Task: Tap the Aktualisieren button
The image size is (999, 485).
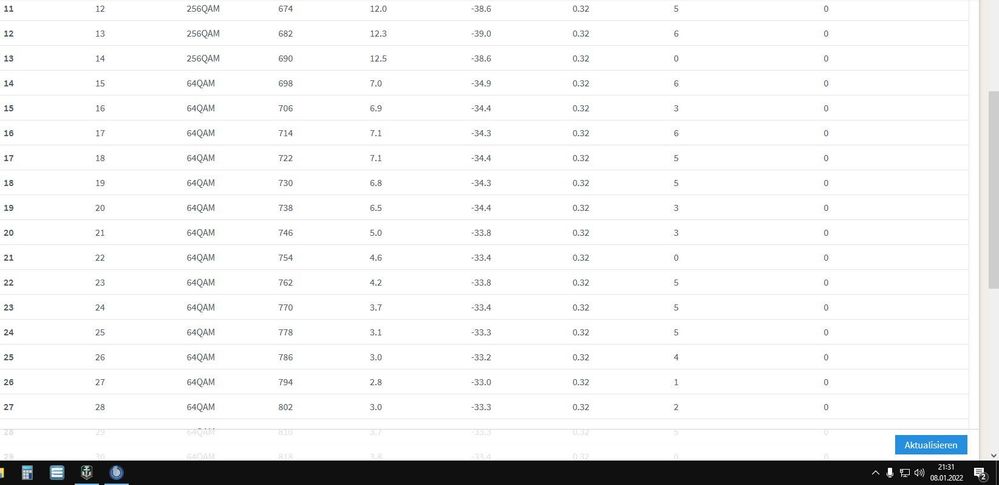Action: [x=930, y=445]
